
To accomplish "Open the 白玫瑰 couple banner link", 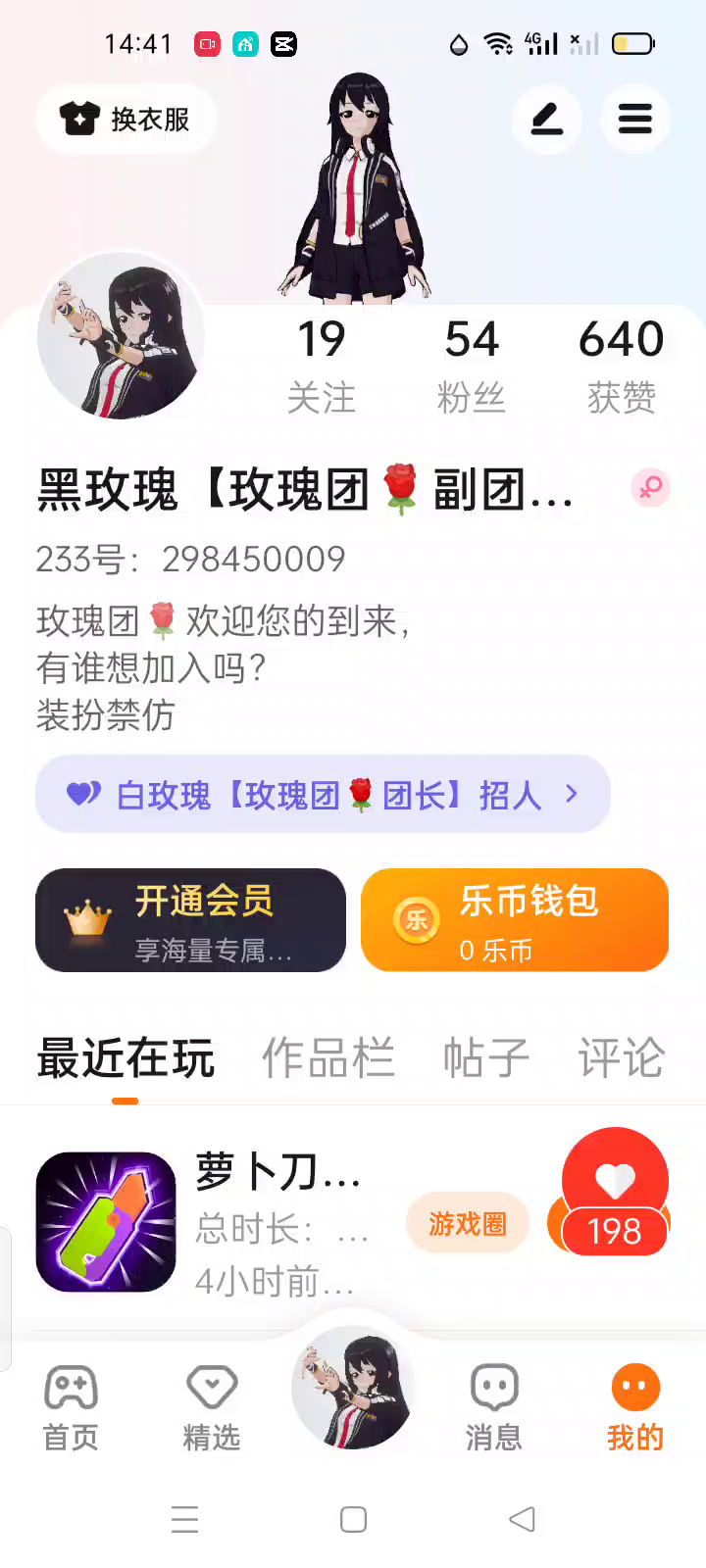I will (x=323, y=795).
